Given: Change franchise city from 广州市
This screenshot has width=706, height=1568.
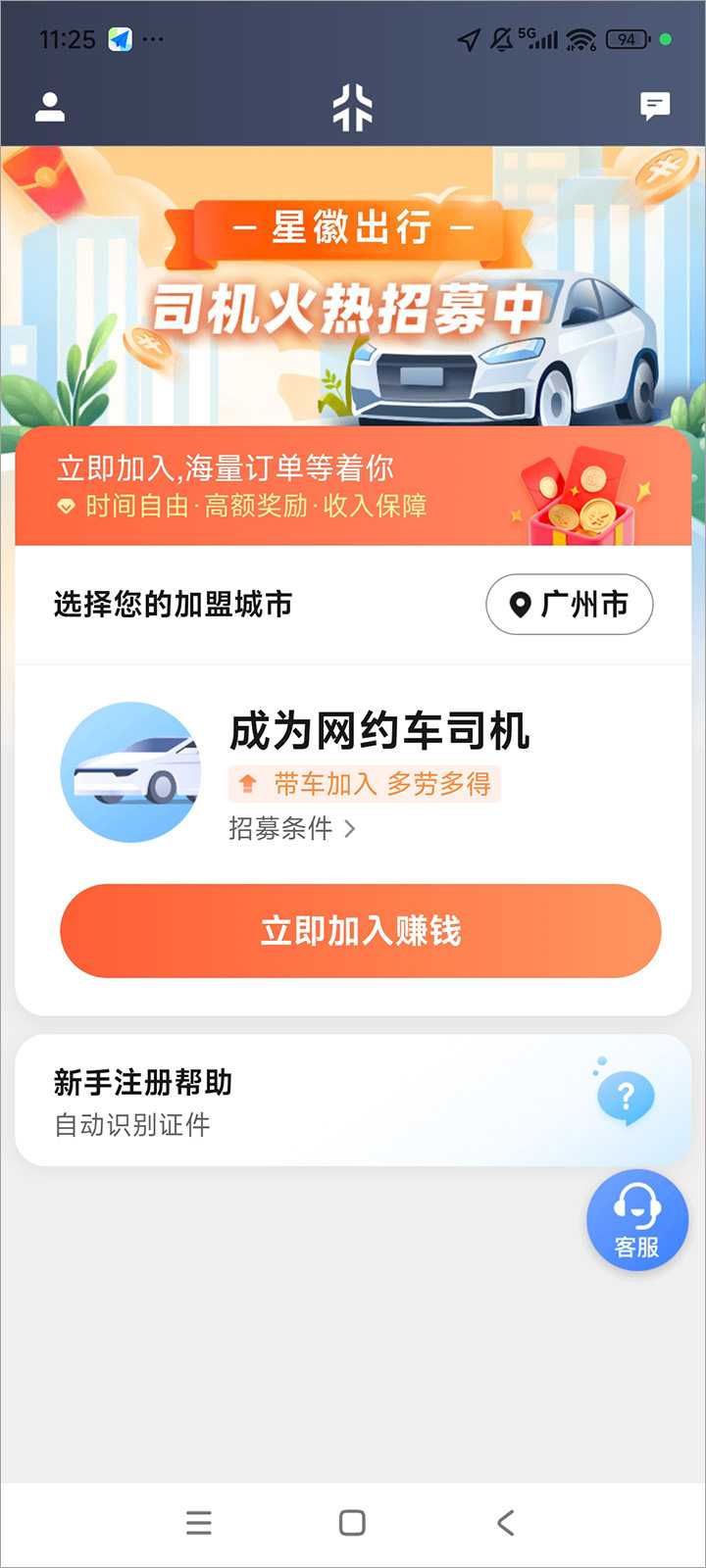Looking at the screenshot, I should click(x=570, y=605).
